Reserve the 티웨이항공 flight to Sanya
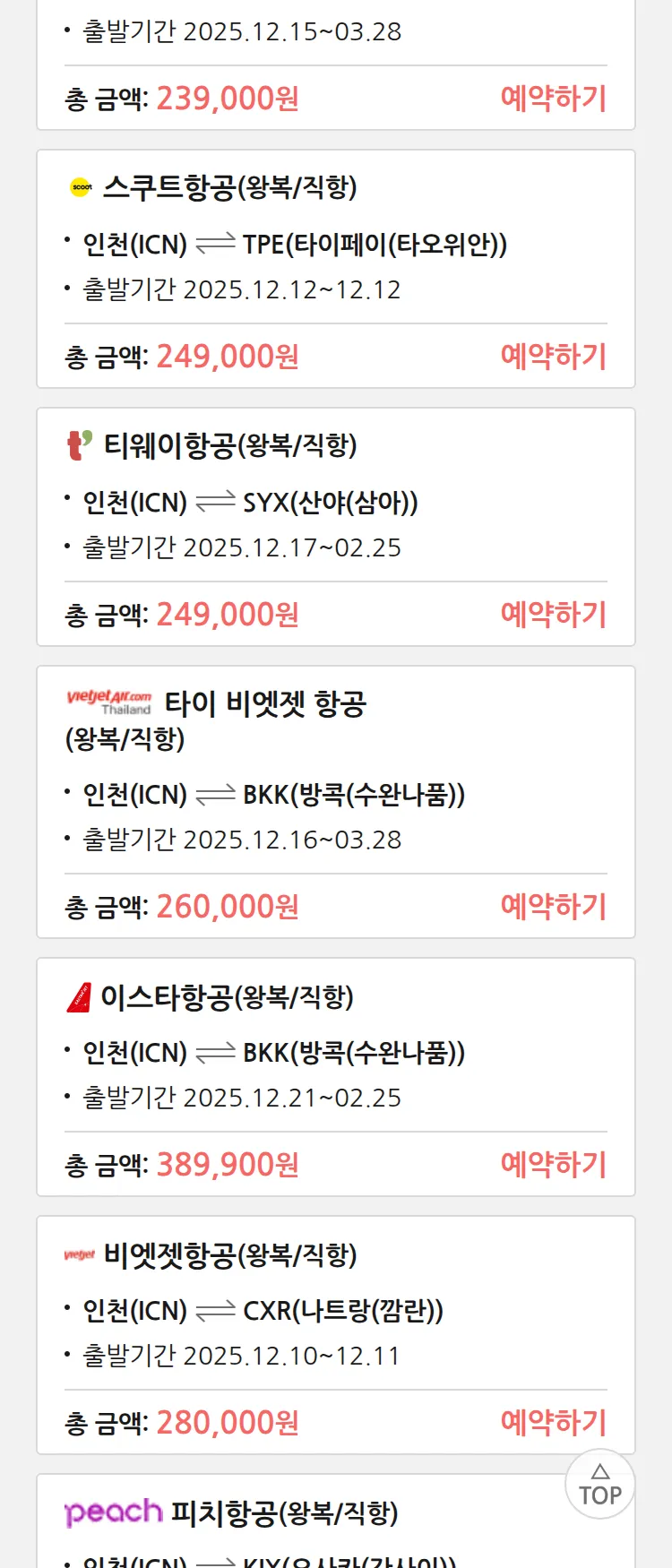 pos(553,615)
